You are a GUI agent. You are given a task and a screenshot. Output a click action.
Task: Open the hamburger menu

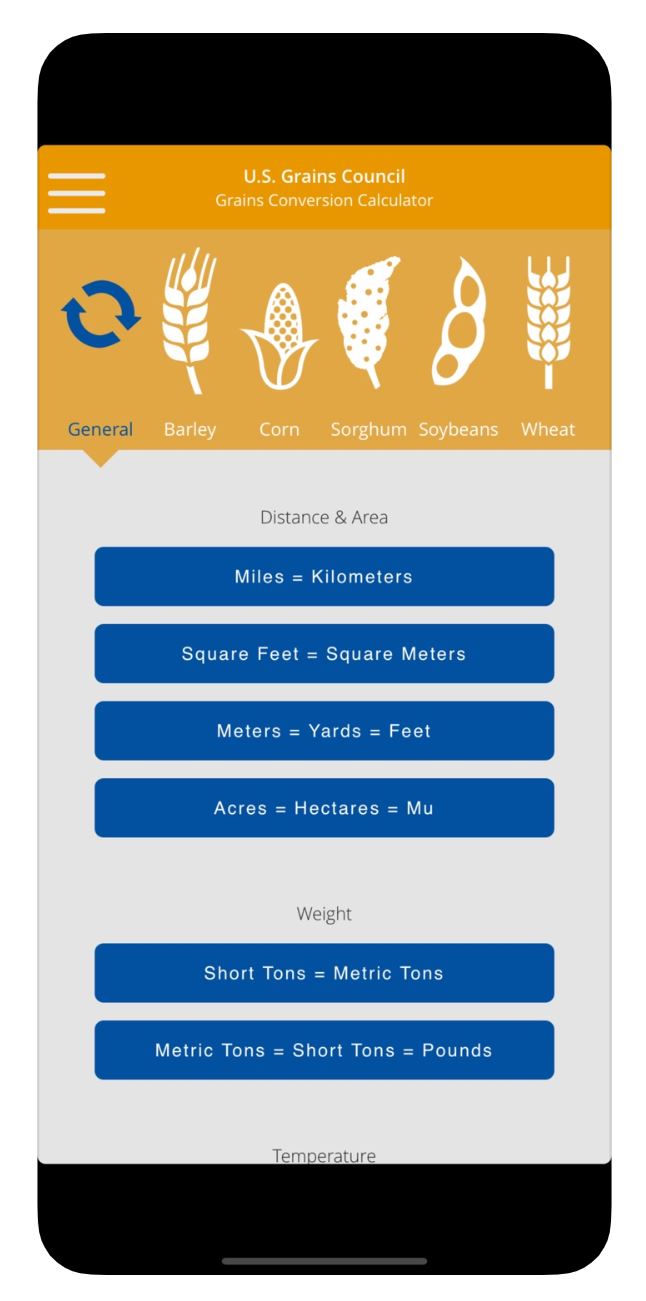pyautogui.click(x=76, y=192)
